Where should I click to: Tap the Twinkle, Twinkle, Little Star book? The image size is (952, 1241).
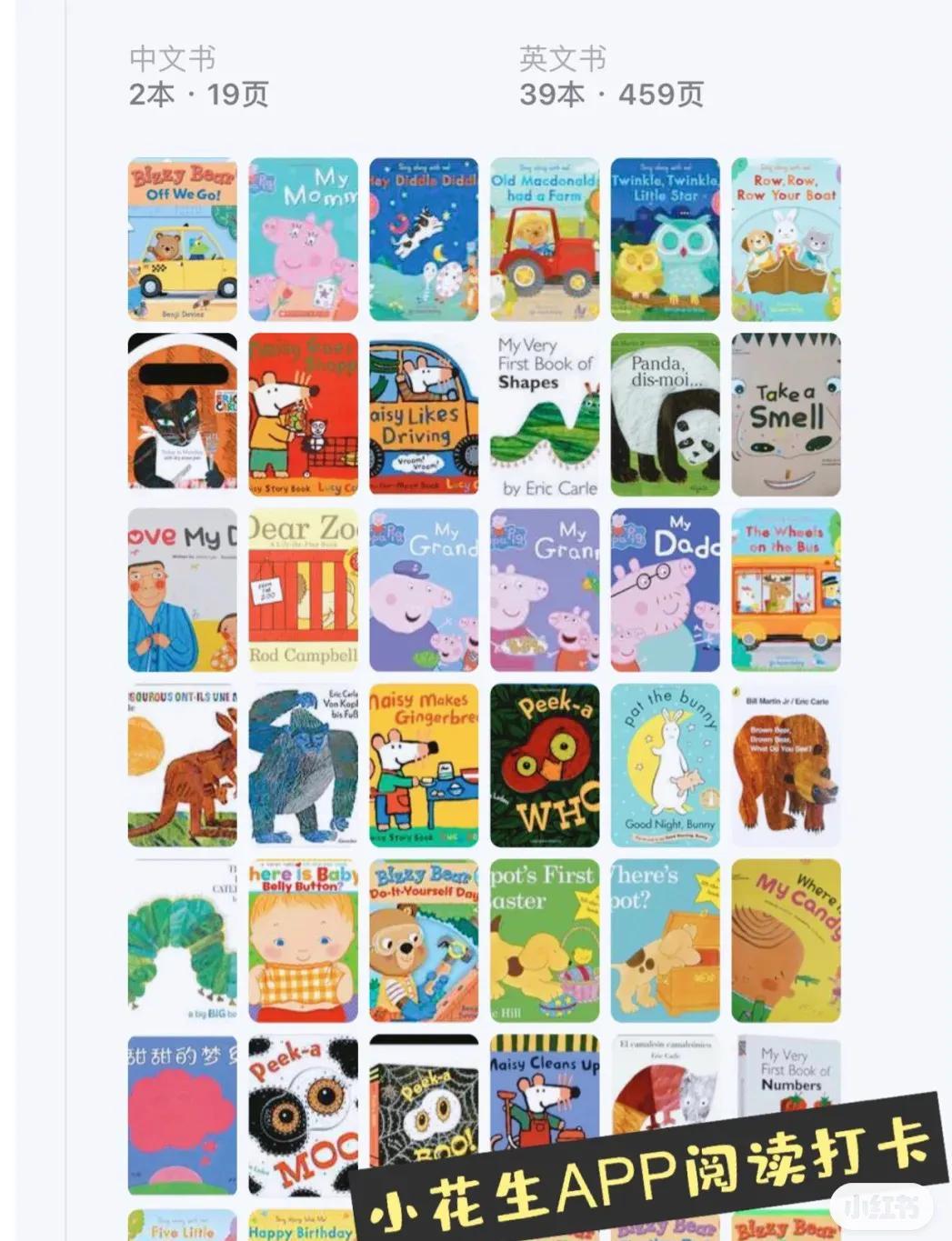coord(665,240)
